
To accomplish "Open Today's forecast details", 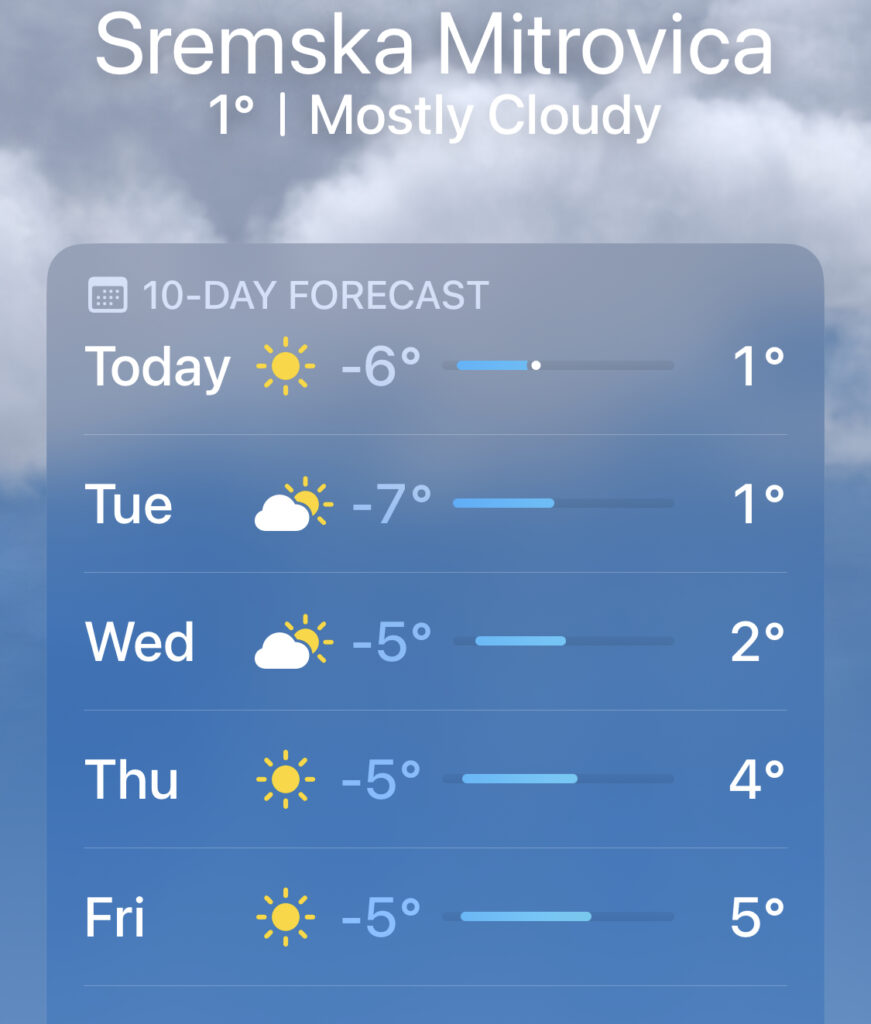I will (x=435, y=366).
